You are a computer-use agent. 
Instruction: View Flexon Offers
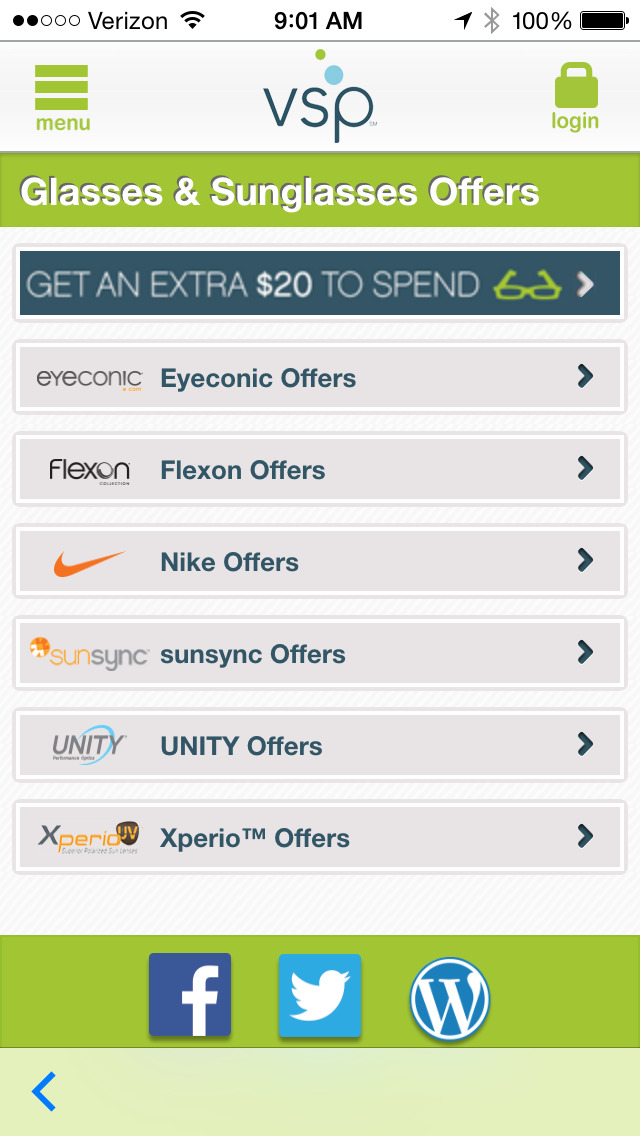click(x=320, y=469)
